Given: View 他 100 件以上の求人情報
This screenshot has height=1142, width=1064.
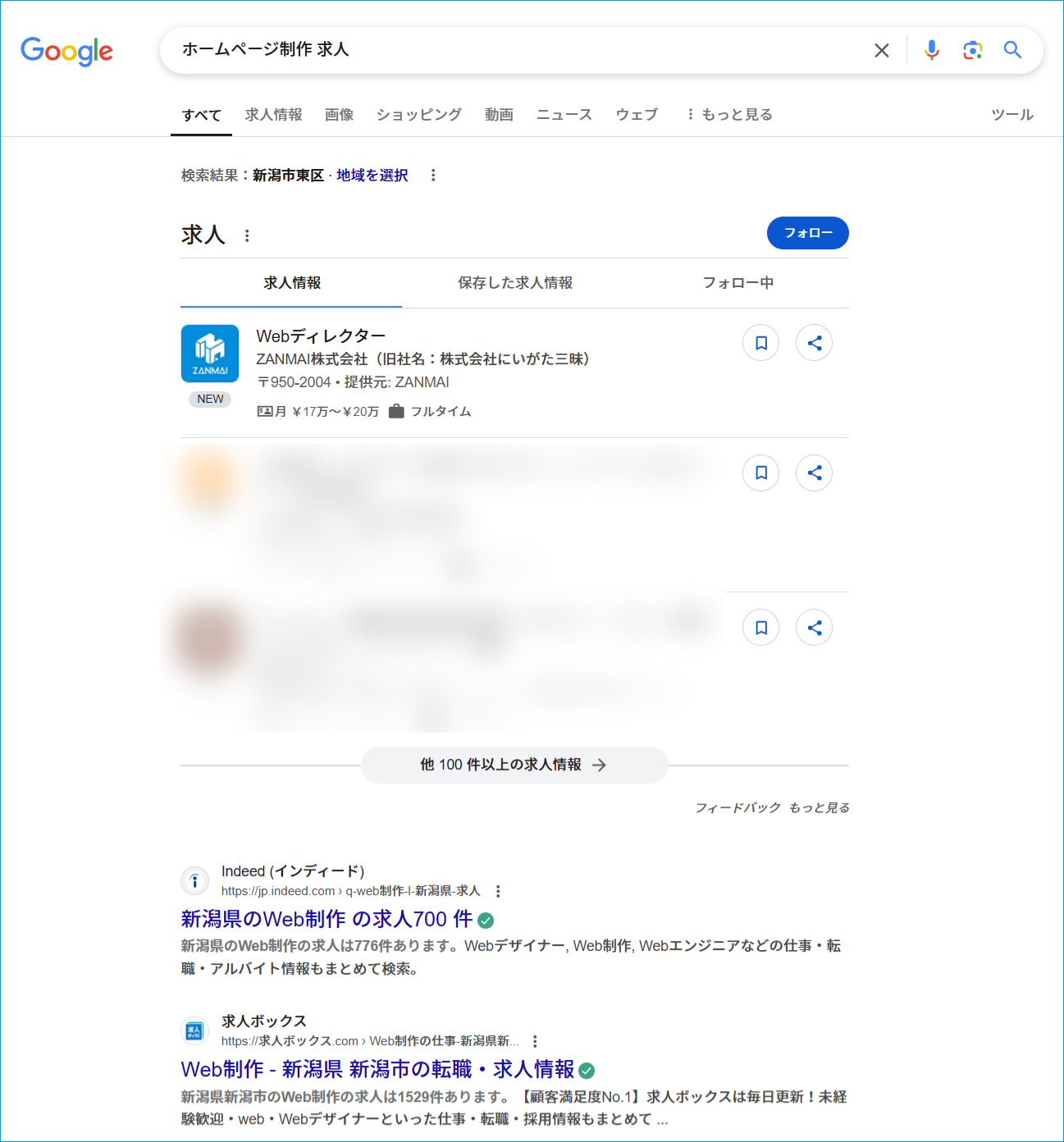Looking at the screenshot, I should 514,765.
